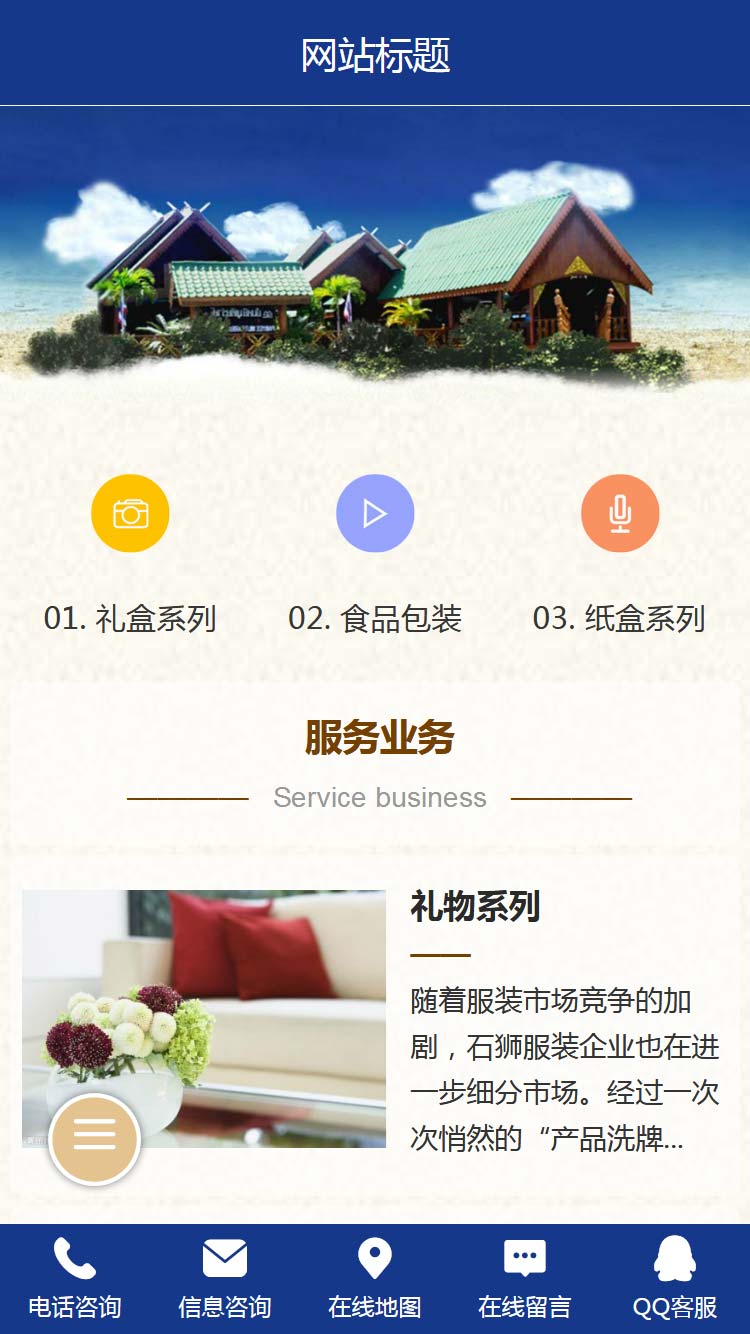Tap 电话咨询 in bottom bar
The width and height of the screenshot is (750, 1334).
pos(75,1278)
